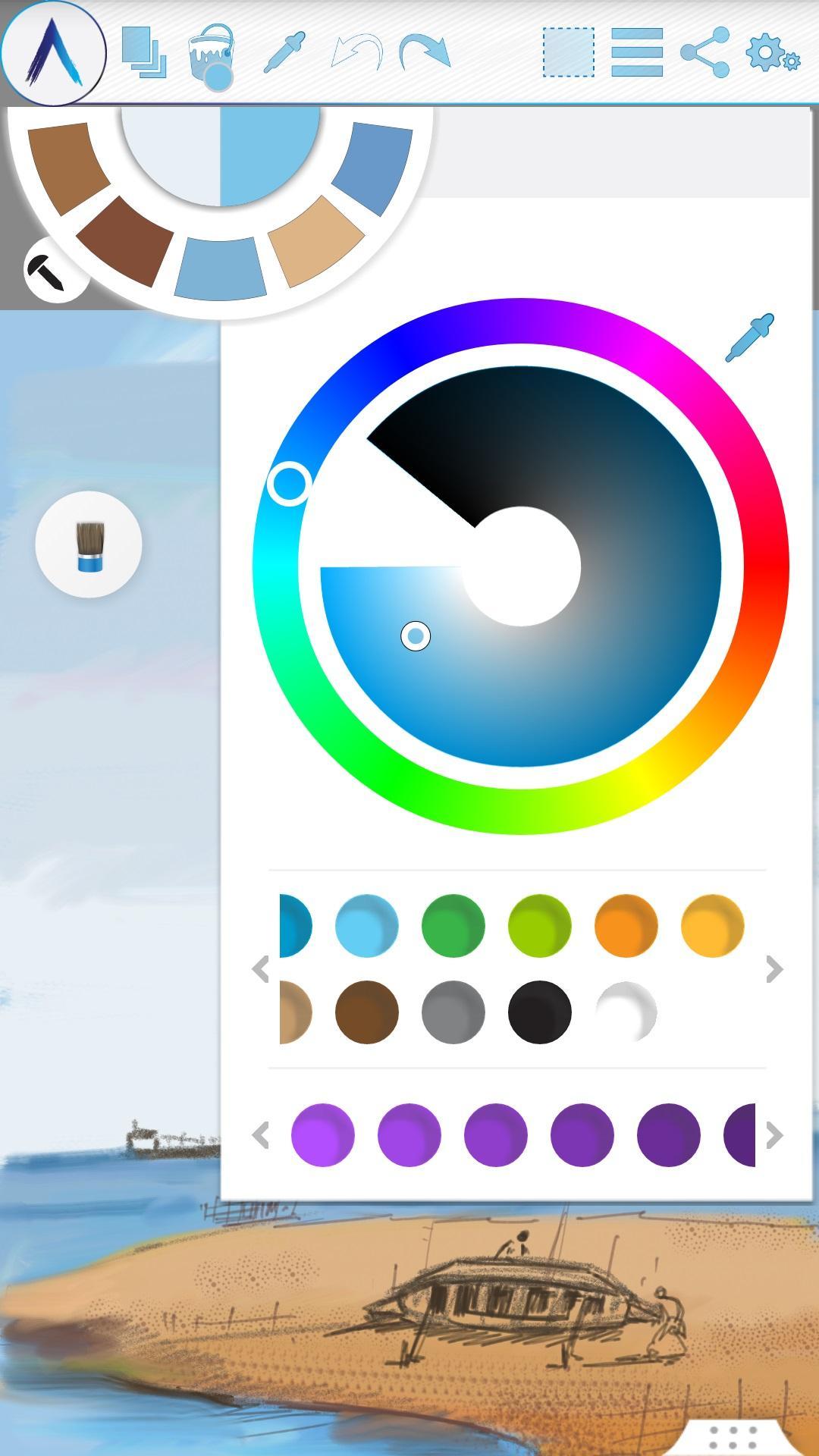Pick the first light purple swatch
Image resolution: width=819 pixels, height=1456 pixels.
point(322,1134)
